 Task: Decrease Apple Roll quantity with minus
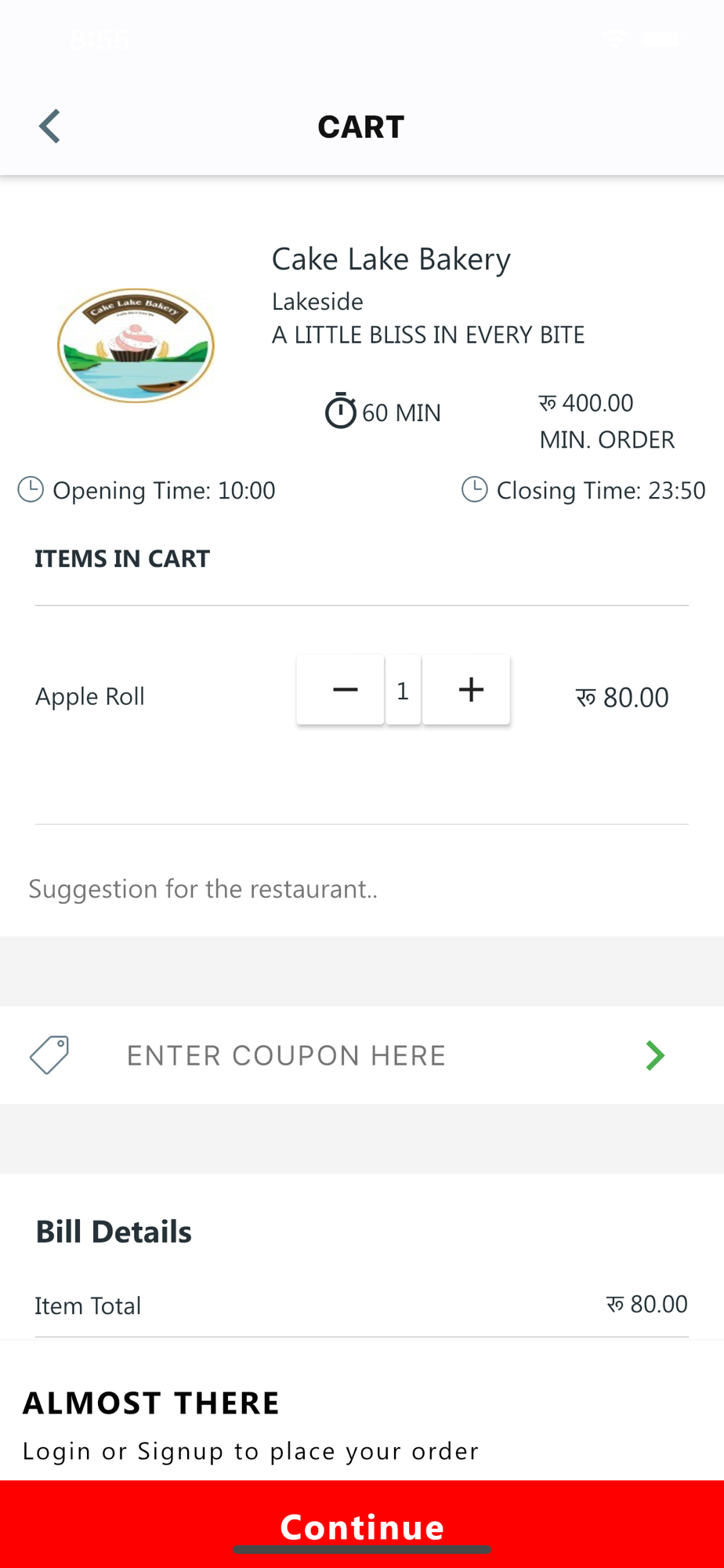click(341, 690)
